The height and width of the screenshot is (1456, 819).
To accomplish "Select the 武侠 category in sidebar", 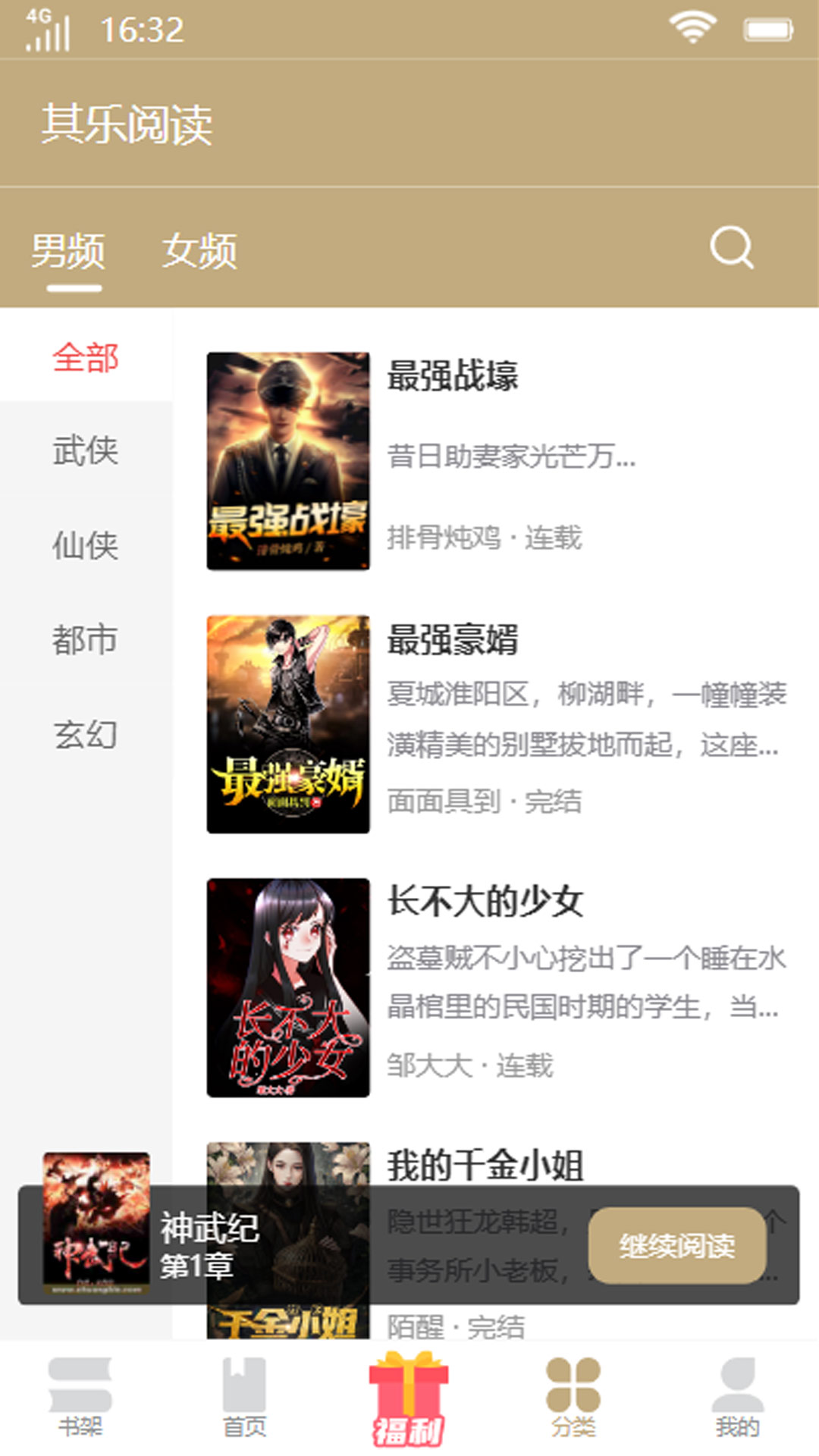I will (x=86, y=450).
